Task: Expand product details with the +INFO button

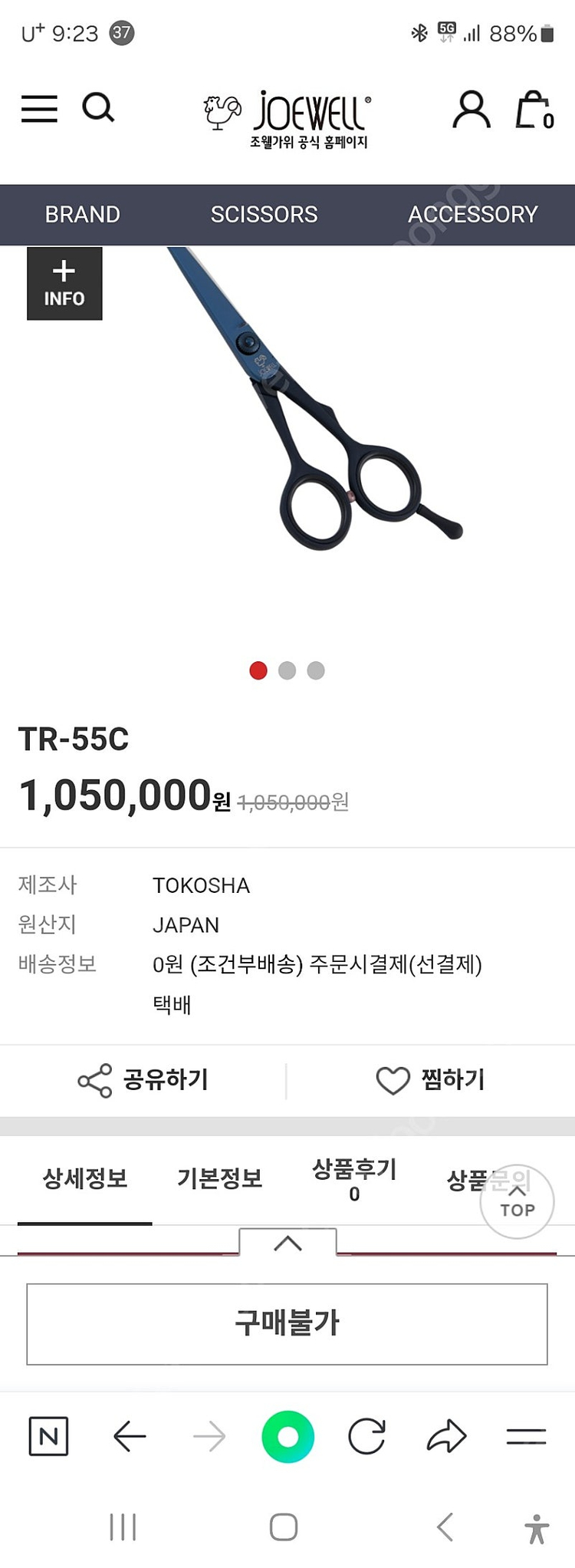Action: tap(64, 283)
